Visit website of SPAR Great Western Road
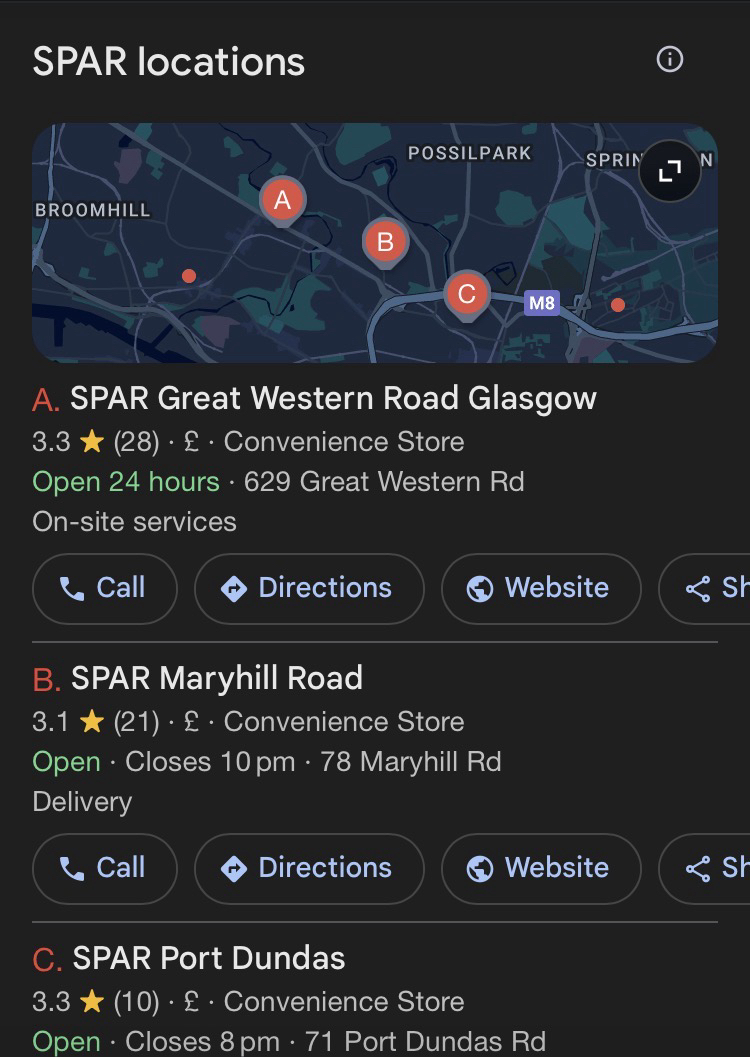The height and width of the screenshot is (1057, 750). 540,588
